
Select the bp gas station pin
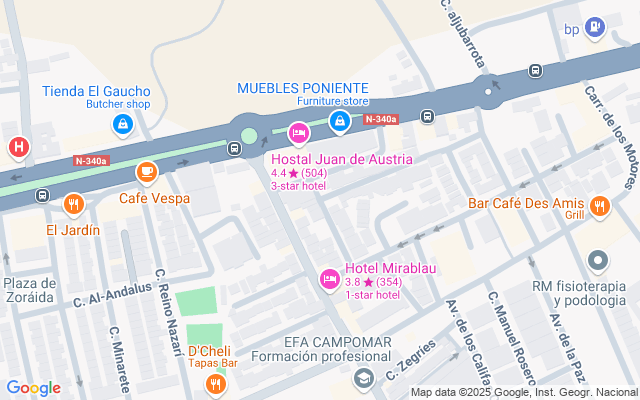pyautogui.click(x=596, y=27)
